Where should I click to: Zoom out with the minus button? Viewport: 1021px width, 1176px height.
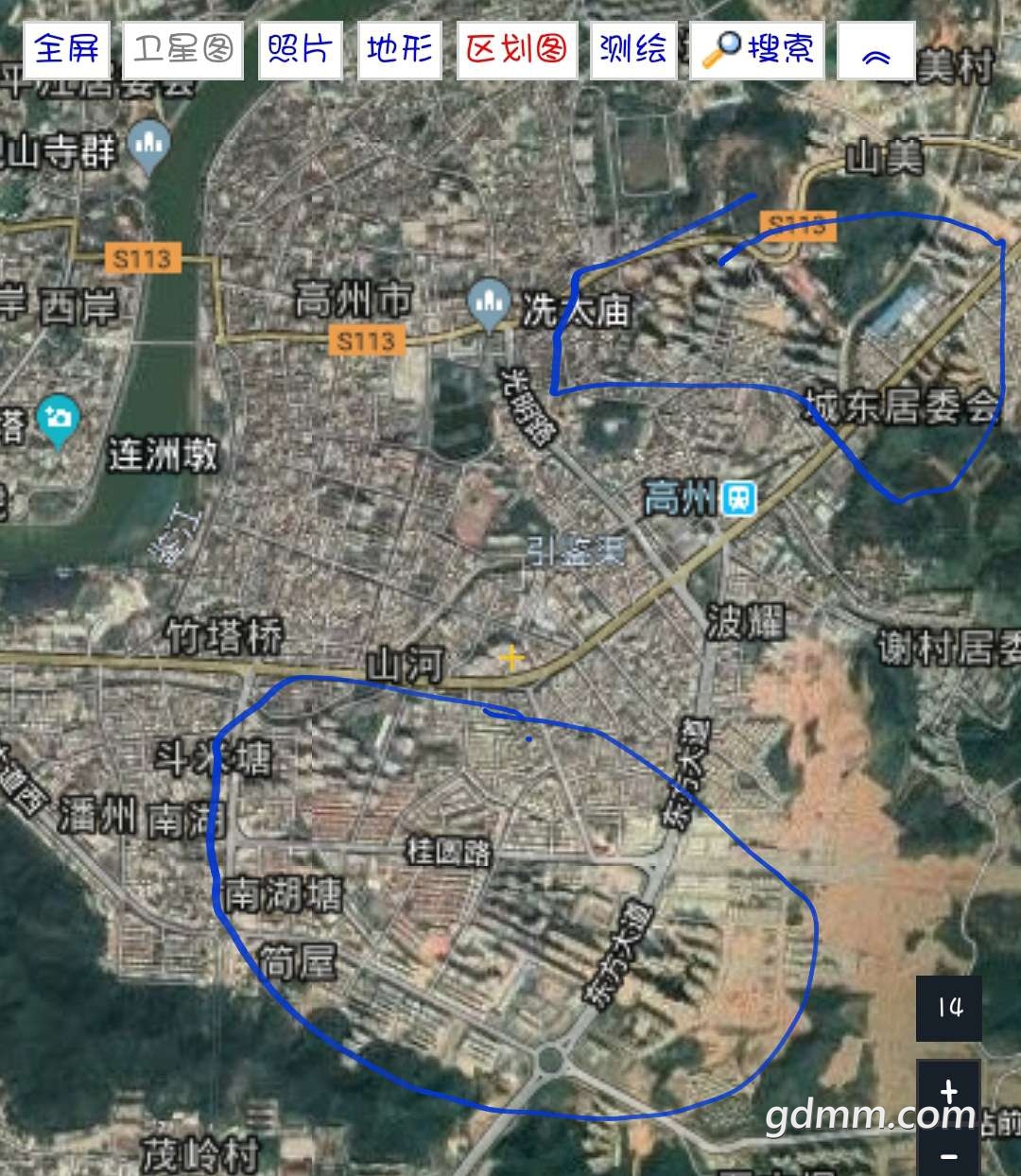click(x=949, y=1155)
